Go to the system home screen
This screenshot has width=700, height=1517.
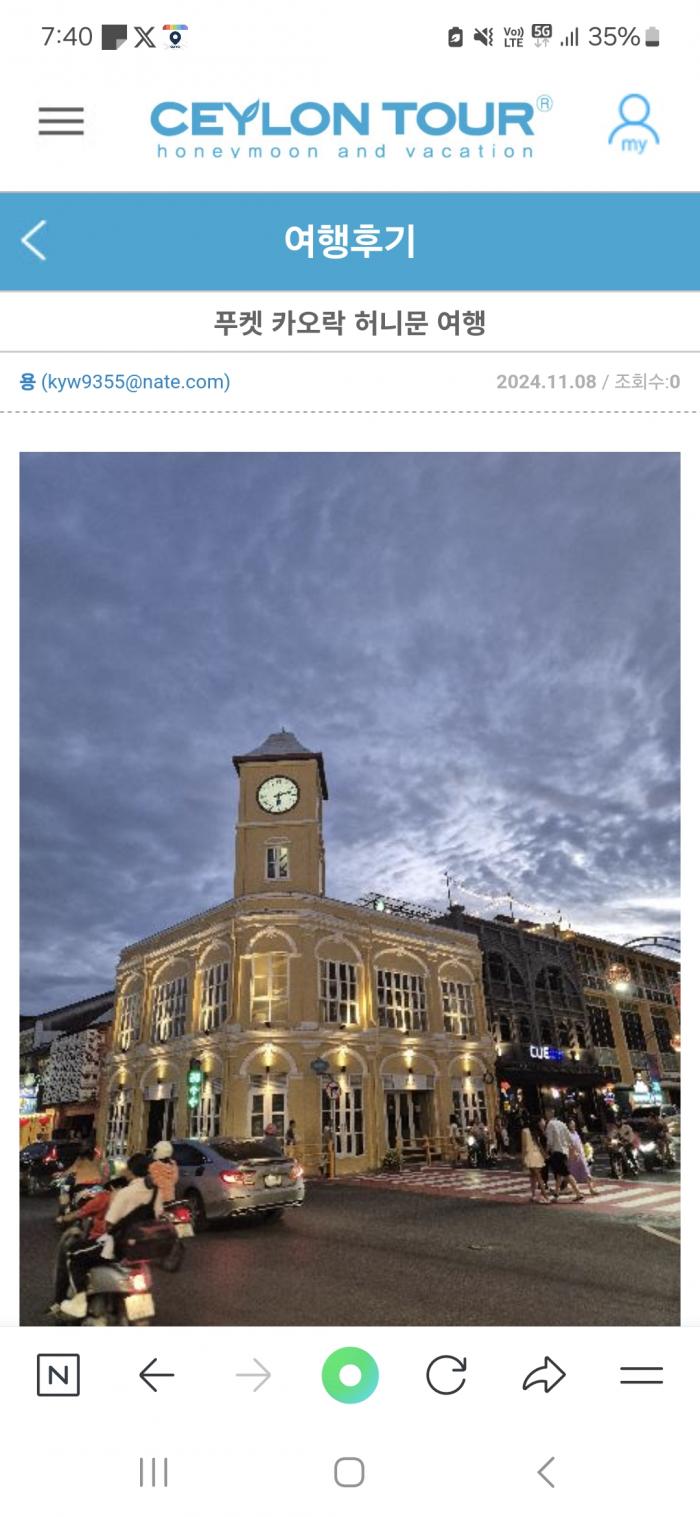(x=349, y=1472)
